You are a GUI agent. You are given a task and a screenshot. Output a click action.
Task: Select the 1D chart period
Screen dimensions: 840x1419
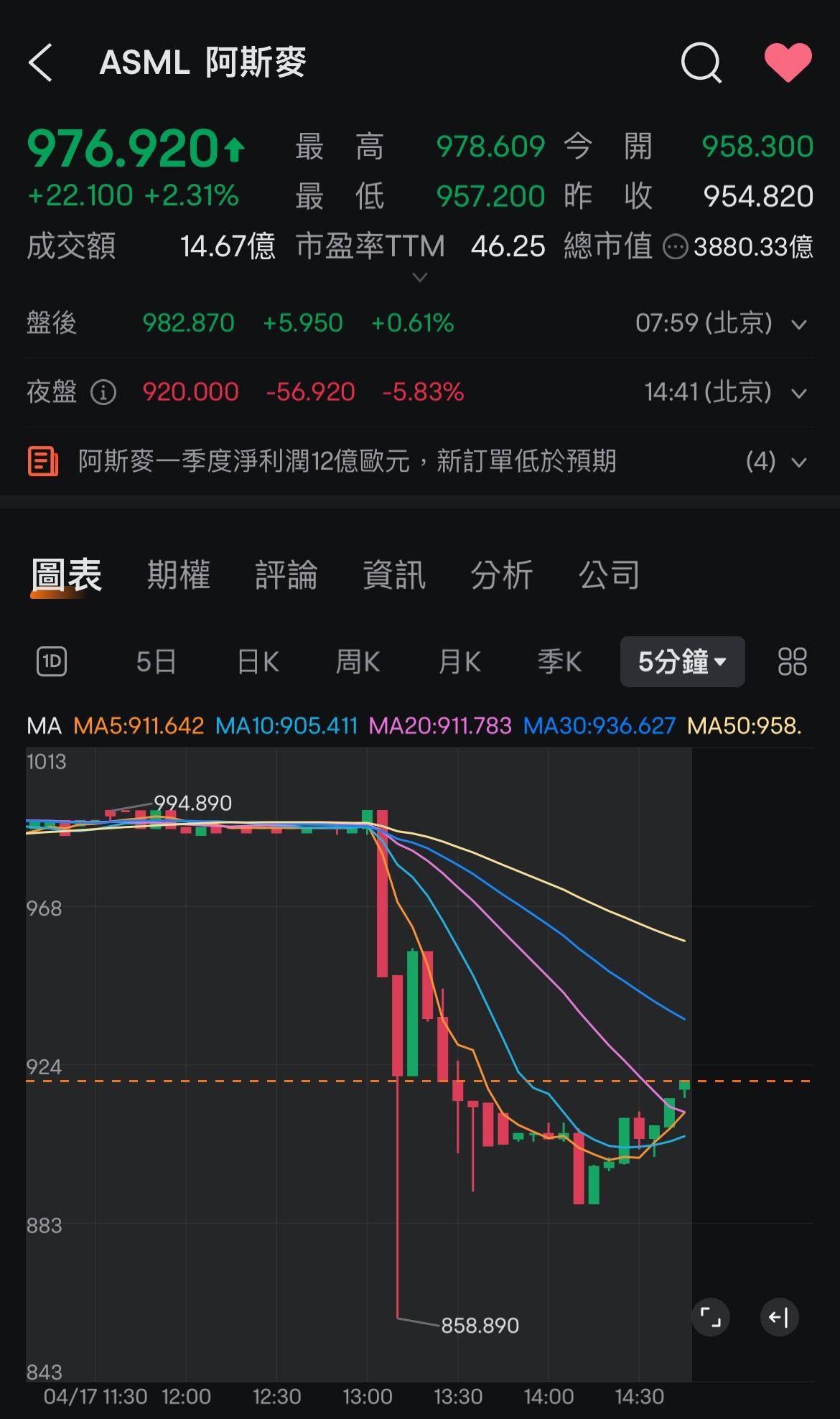click(x=52, y=661)
